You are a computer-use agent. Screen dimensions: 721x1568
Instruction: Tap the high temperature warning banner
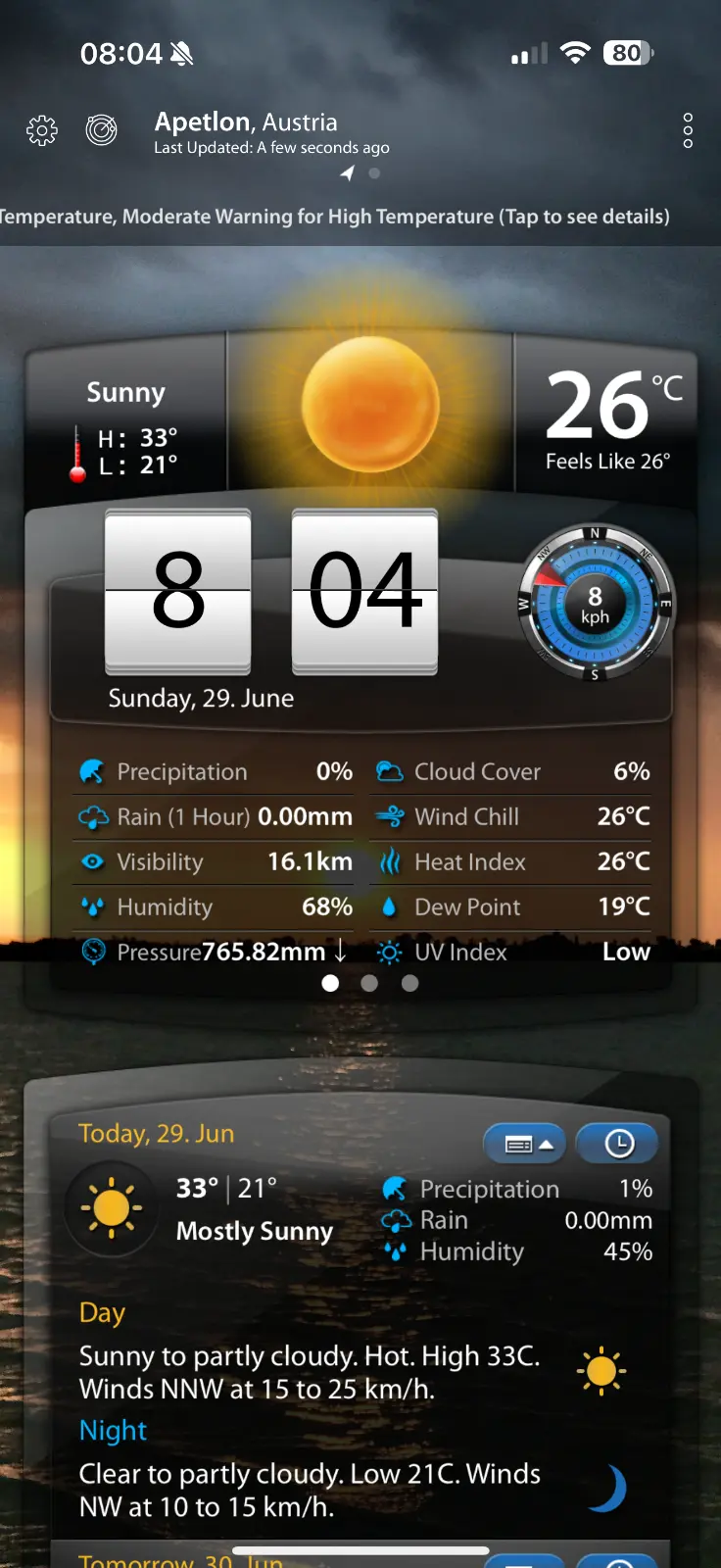tap(335, 217)
